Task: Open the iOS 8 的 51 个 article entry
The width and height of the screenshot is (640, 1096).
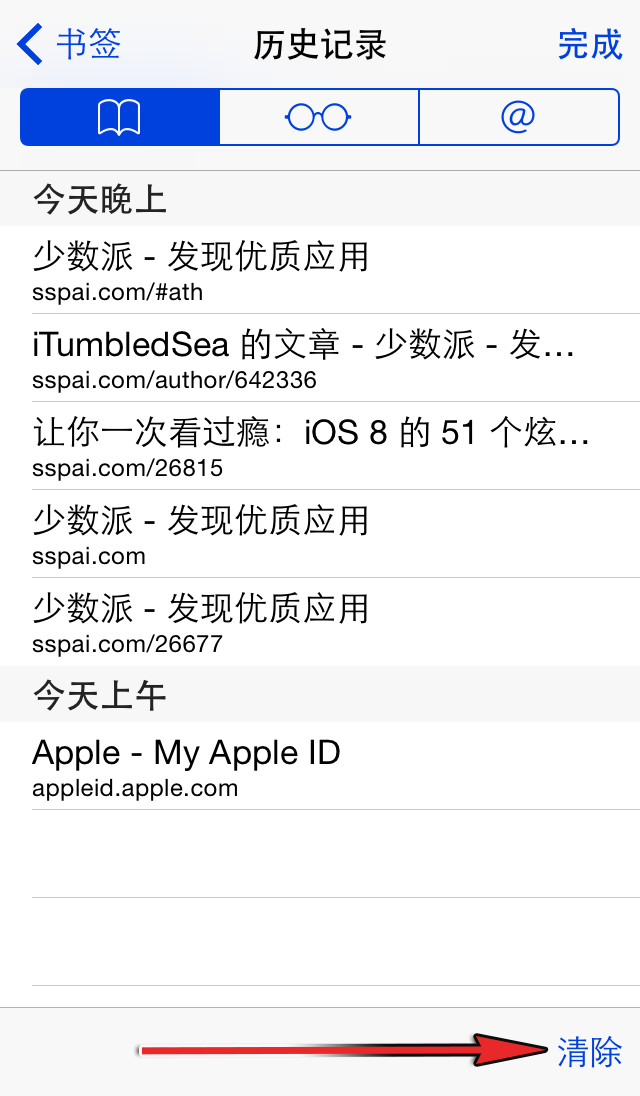Action: (x=320, y=446)
